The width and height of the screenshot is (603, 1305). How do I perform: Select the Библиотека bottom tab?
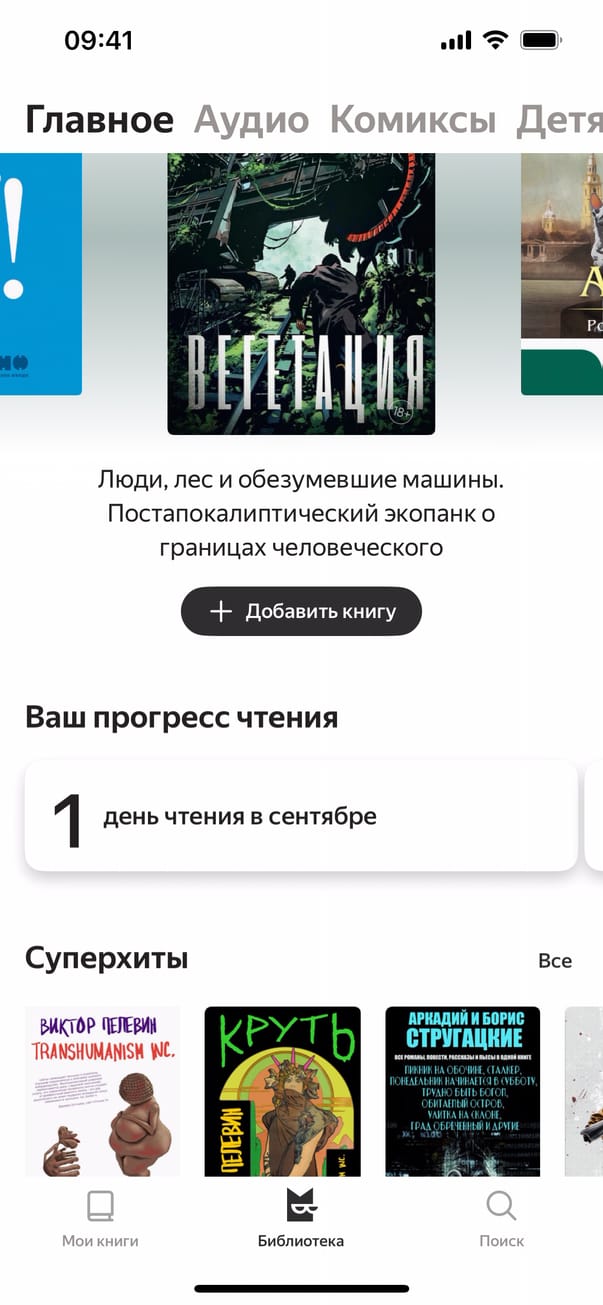[x=301, y=1220]
